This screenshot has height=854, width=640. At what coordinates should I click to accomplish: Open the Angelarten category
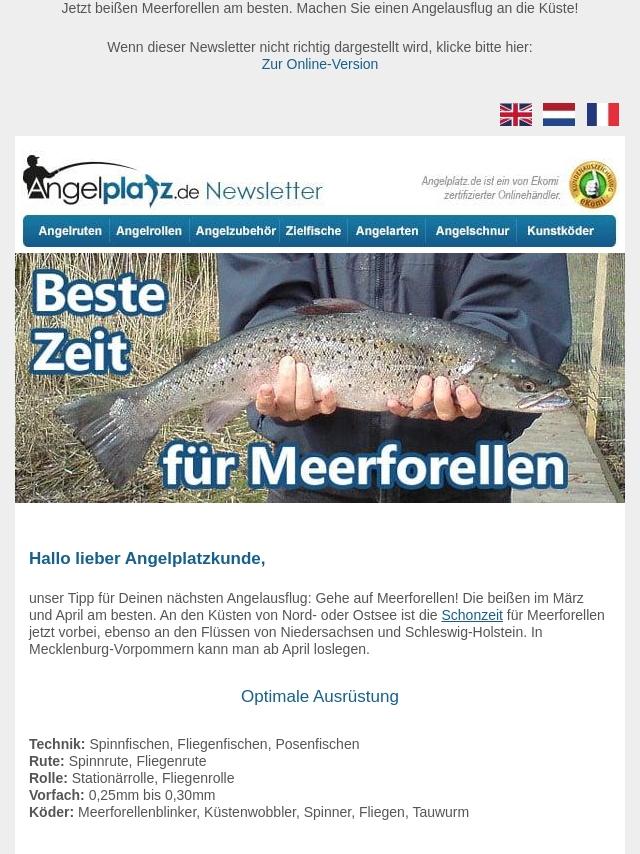387,231
